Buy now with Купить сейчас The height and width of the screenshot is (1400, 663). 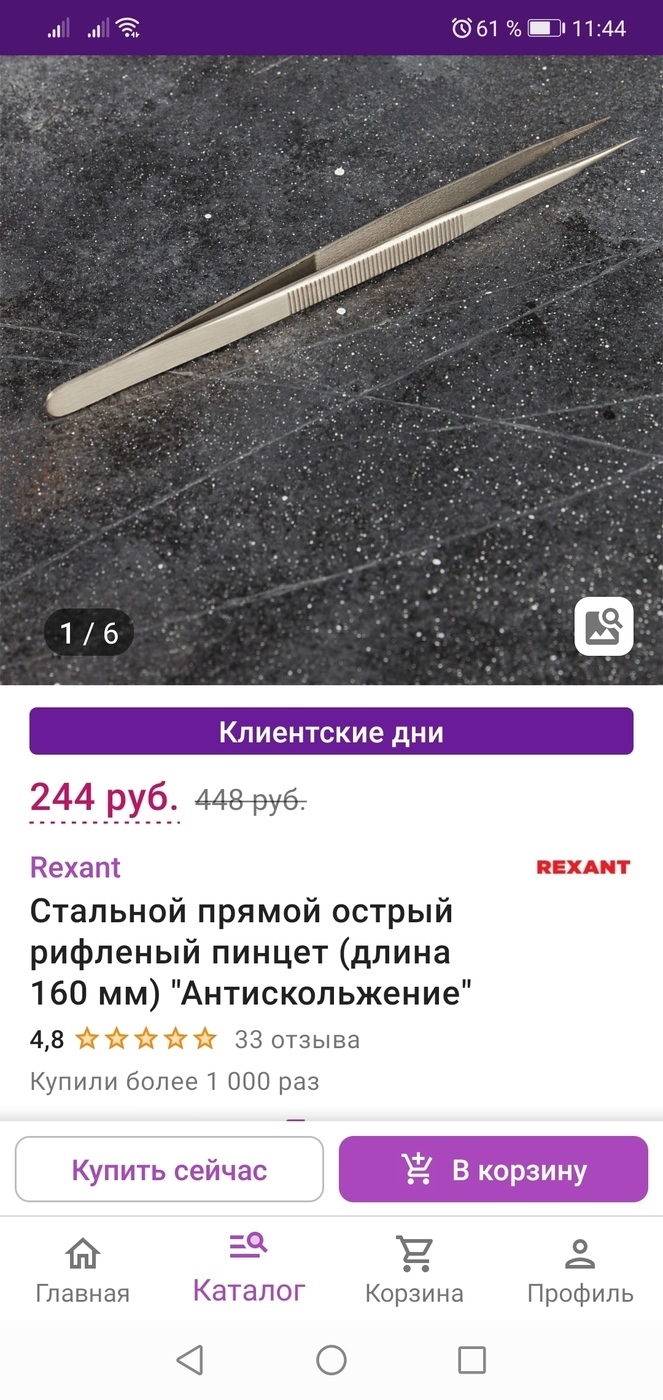pos(169,1169)
